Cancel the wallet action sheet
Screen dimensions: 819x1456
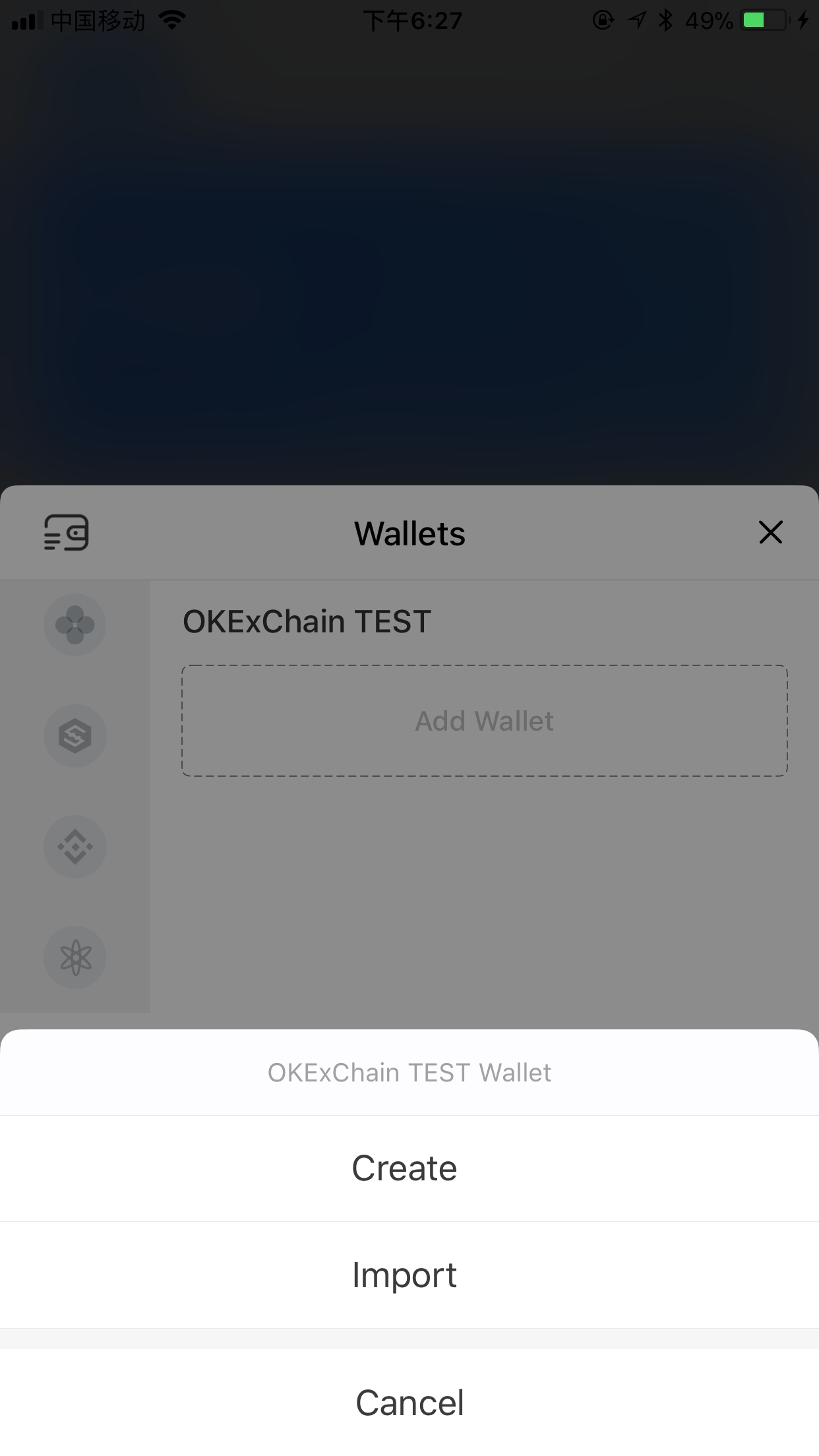tap(409, 1402)
